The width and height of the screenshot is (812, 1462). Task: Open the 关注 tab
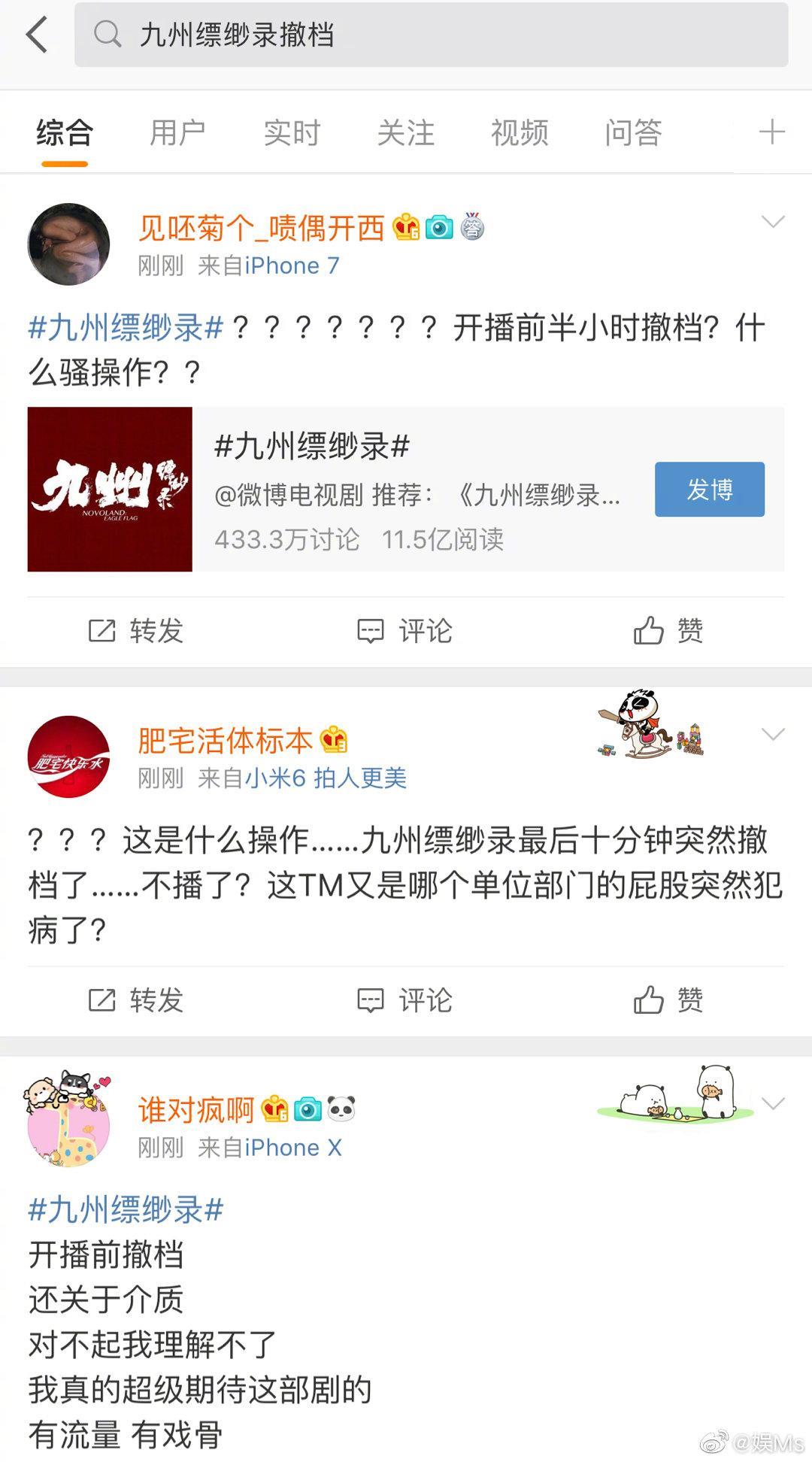(x=406, y=133)
